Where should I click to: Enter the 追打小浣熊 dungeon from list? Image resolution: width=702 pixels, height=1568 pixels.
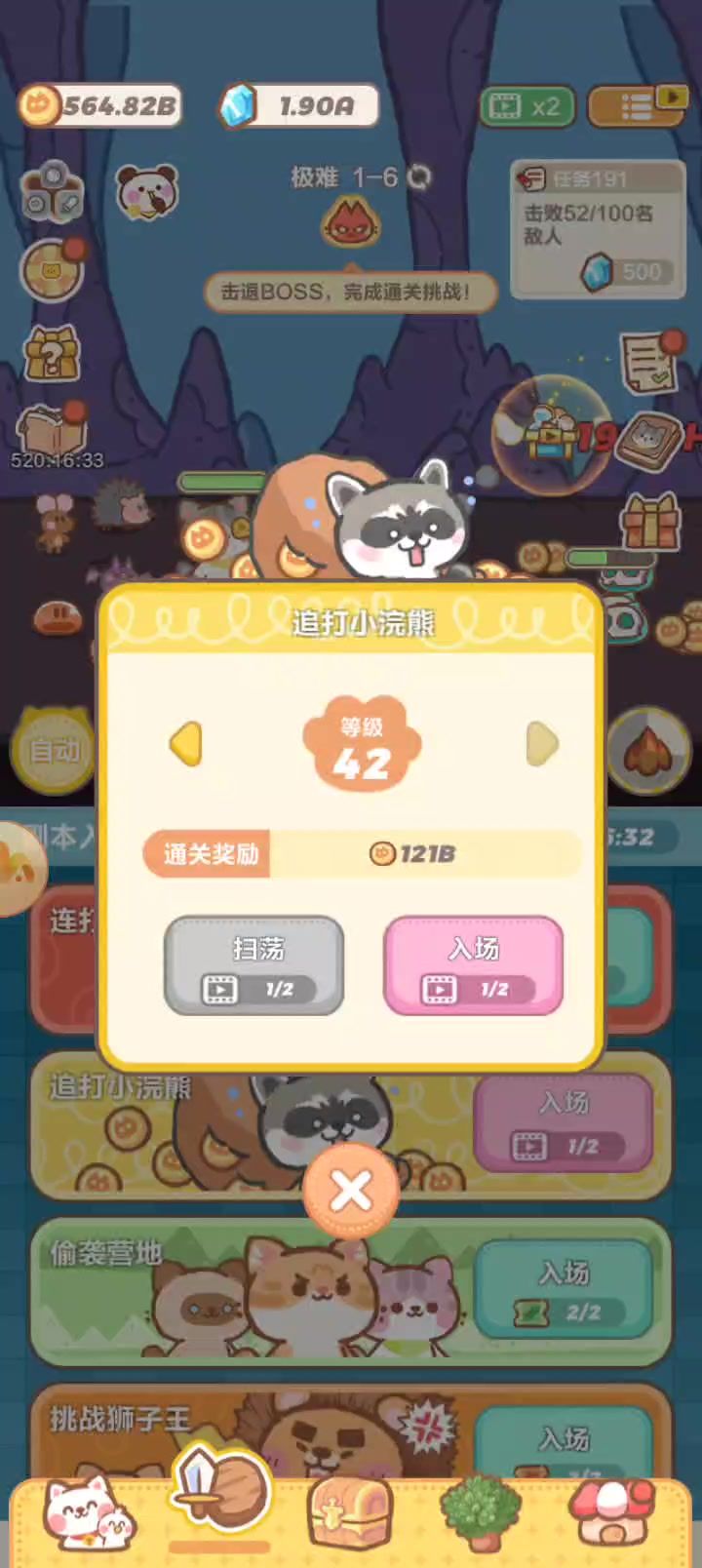(564, 1123)
